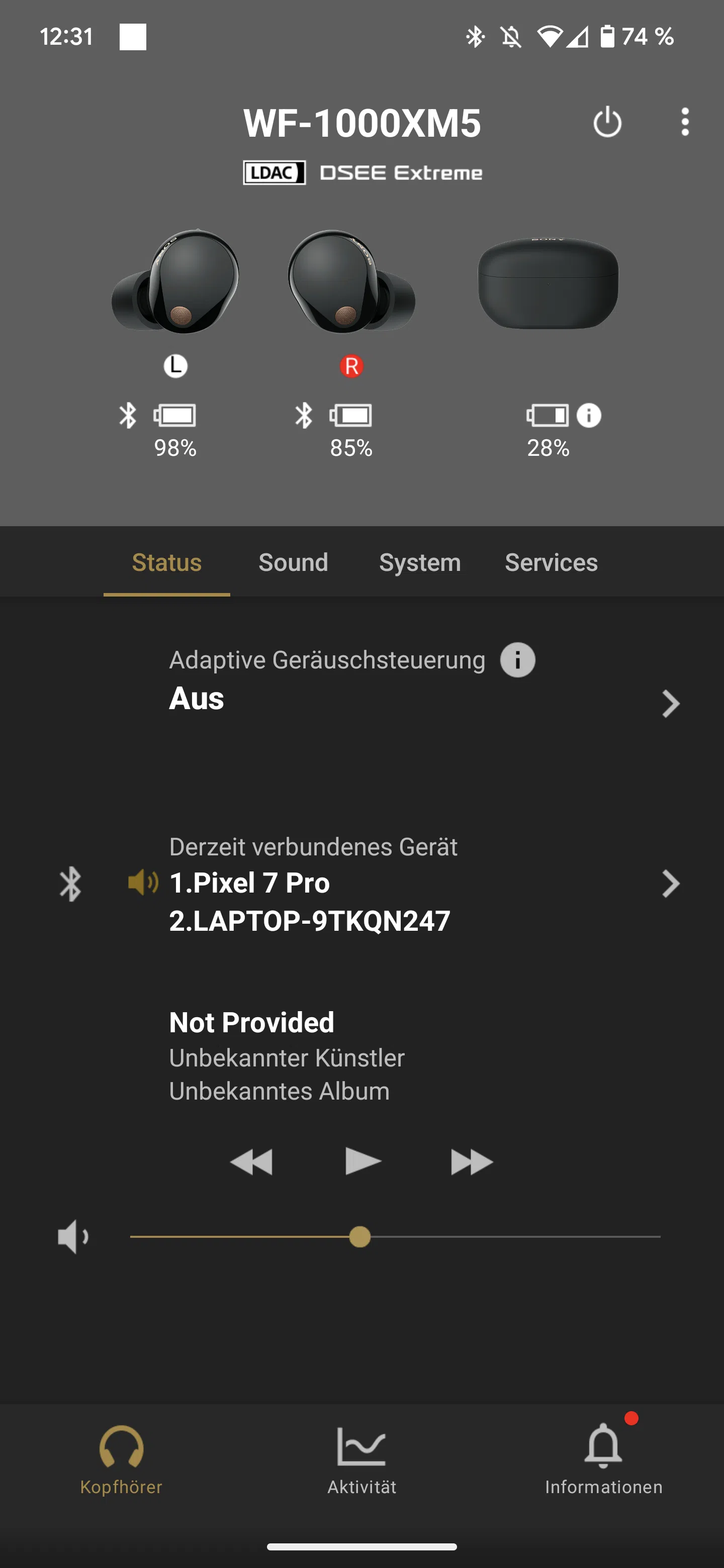
Task: Switch to the Sound tab
Action: (x=294, y=562)
